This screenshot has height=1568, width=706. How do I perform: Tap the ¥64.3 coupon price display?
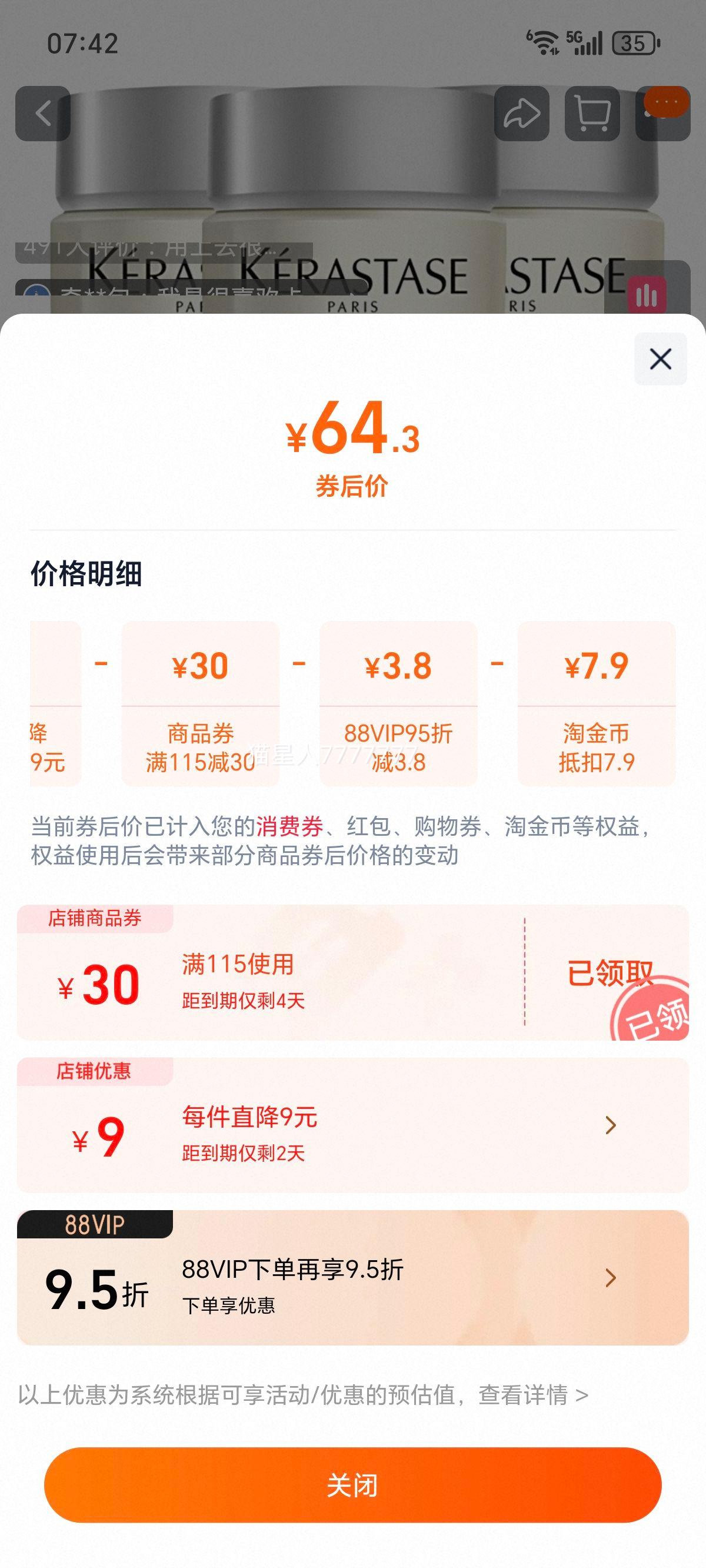pyautogui.click(x=353, y=436)
